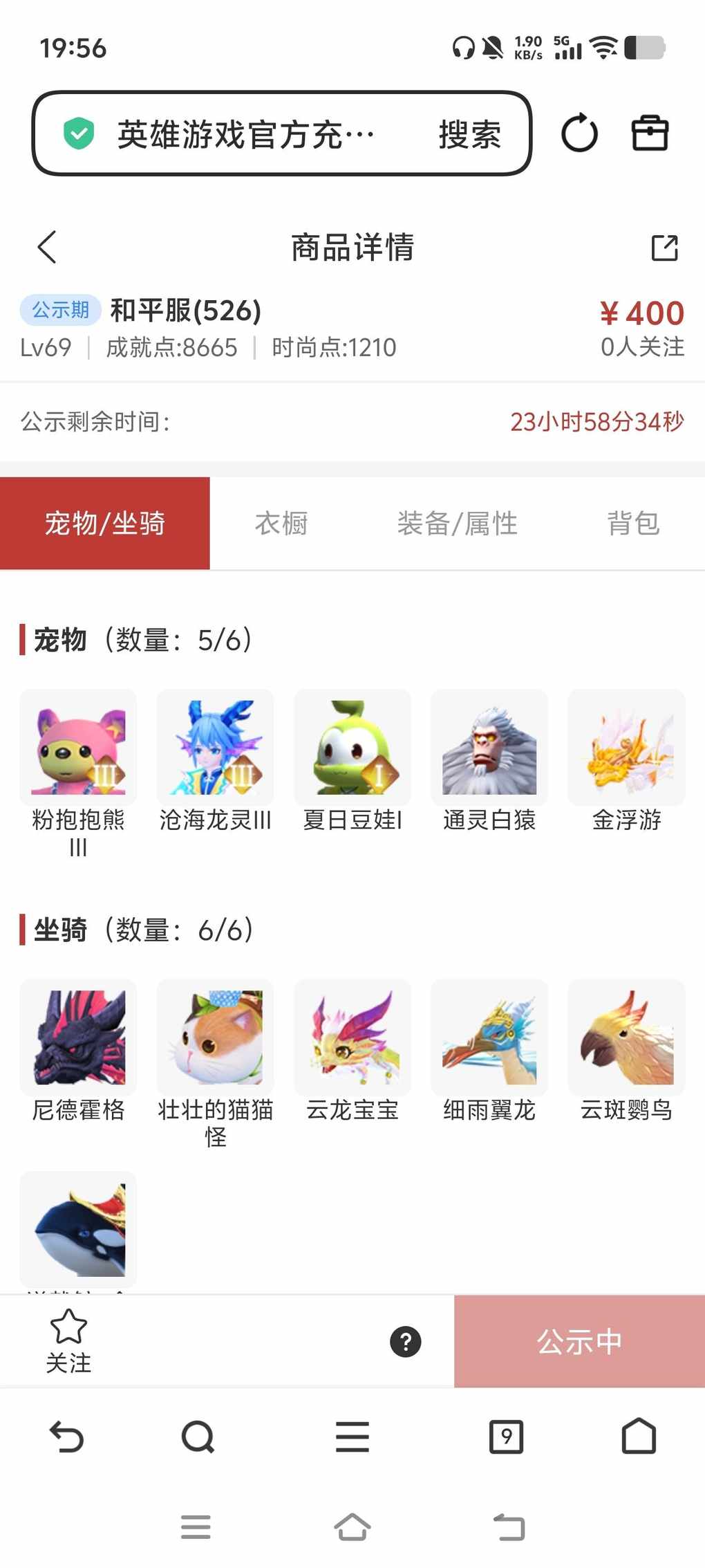Reload the page with refresh icon
Image resolution: width=705 pixels, height=1568 pixels.
point(579,133)
